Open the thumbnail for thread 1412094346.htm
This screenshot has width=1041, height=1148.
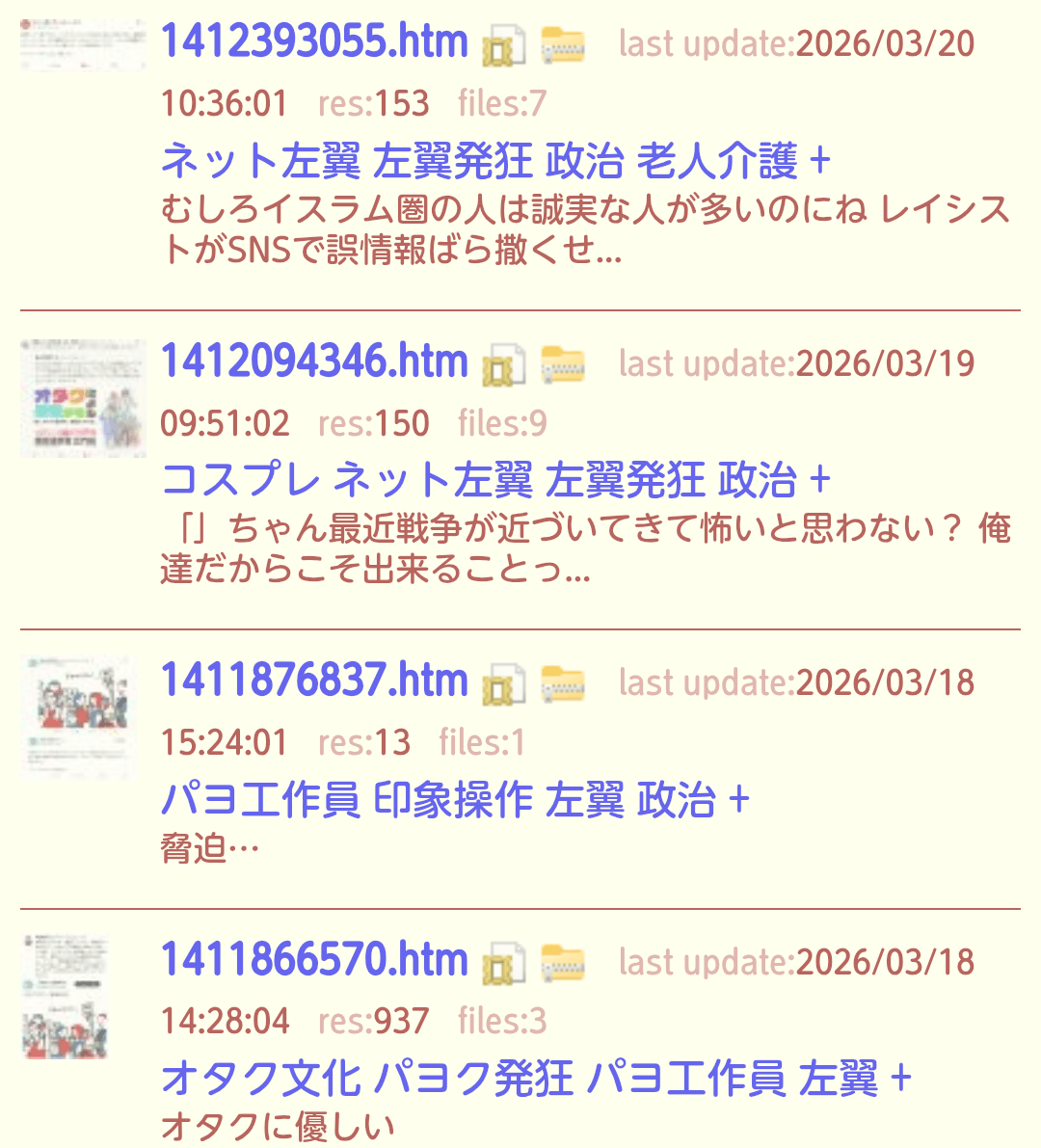coord(83,397)
